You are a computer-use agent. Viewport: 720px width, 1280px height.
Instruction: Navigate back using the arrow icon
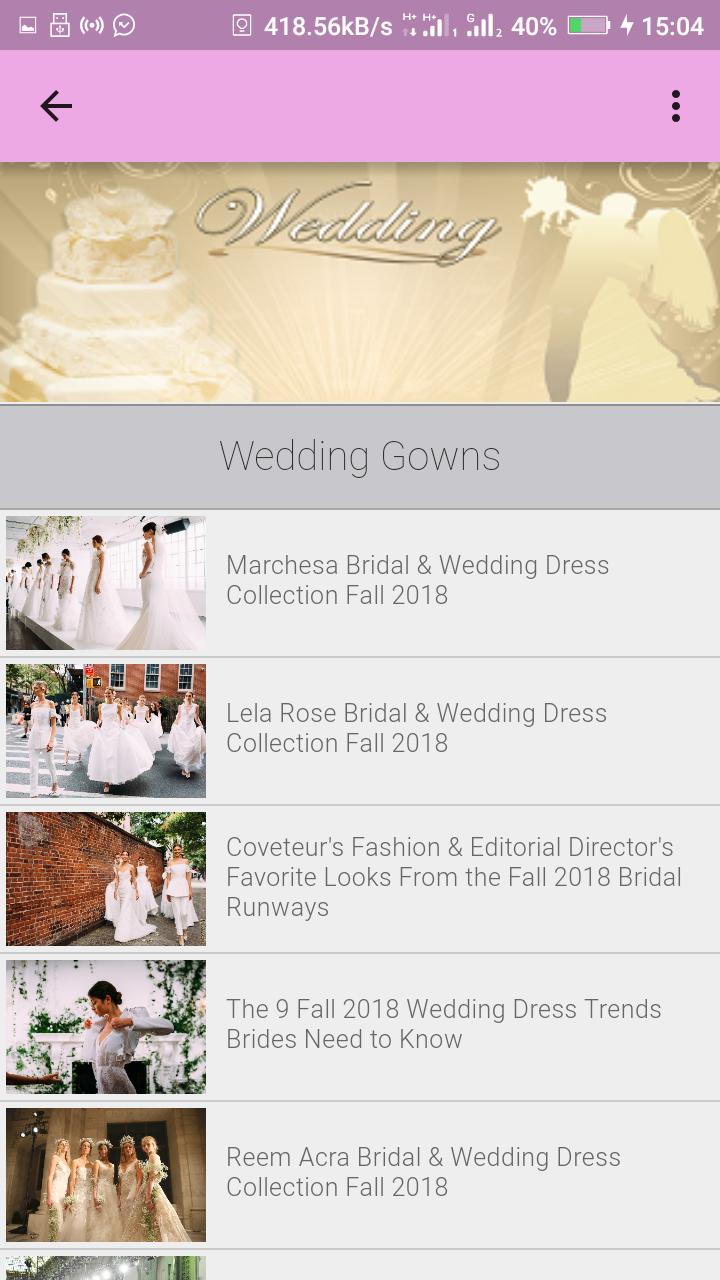56,105
